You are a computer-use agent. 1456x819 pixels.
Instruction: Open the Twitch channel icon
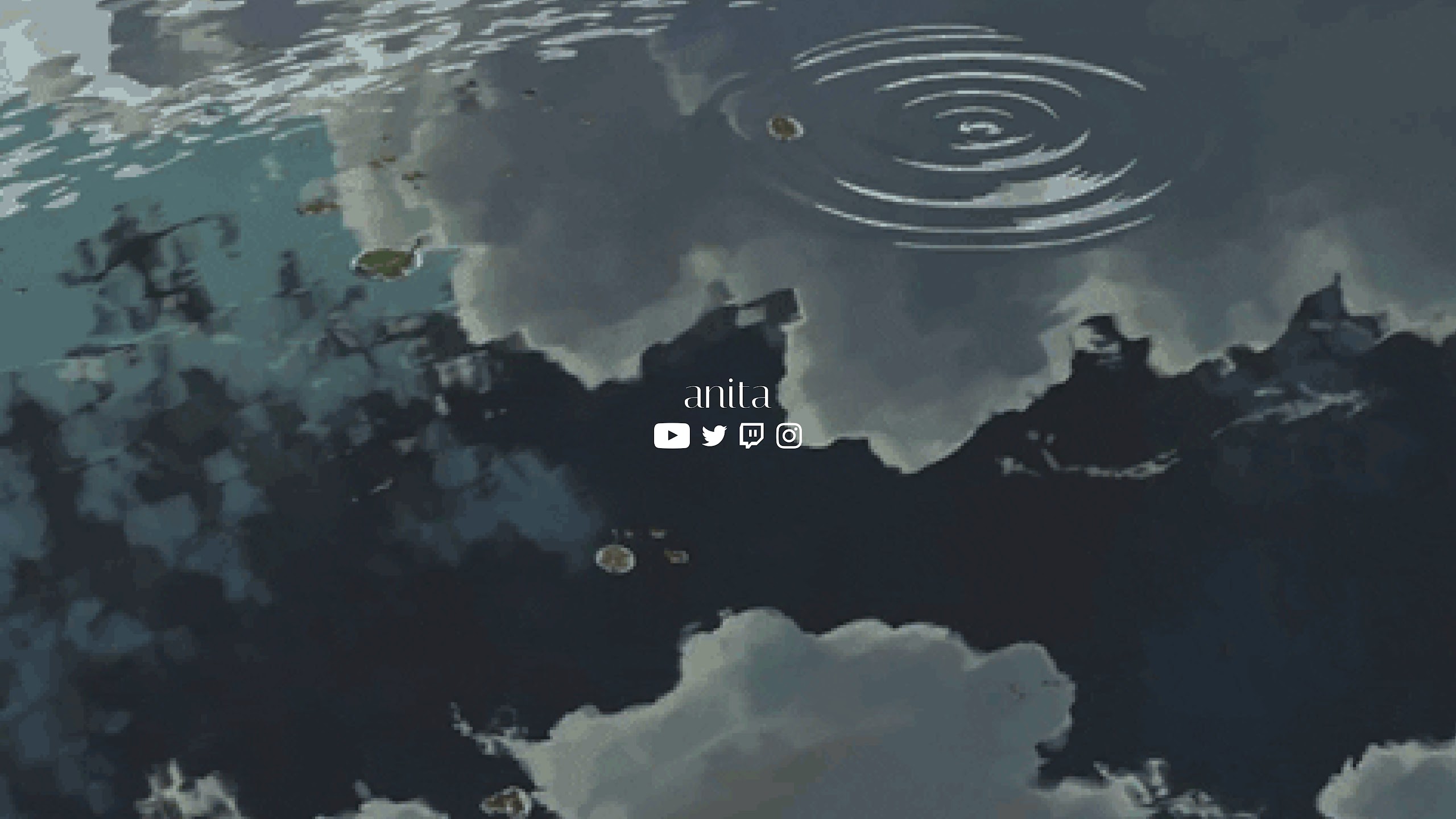pyautogui.click(x=751, y=436)
